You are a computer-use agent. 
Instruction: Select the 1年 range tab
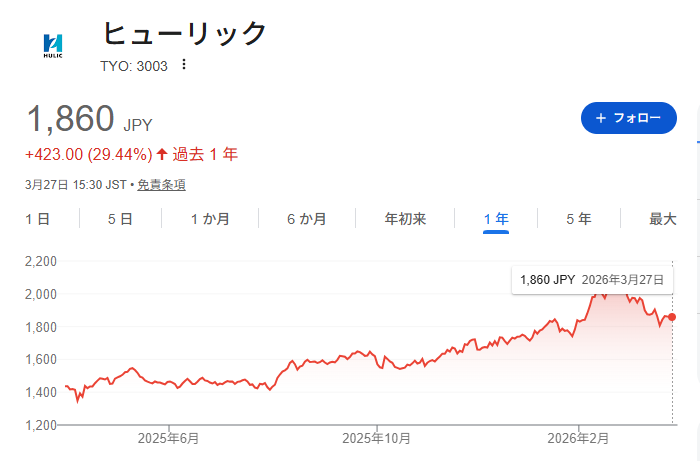tap(496, 219)
